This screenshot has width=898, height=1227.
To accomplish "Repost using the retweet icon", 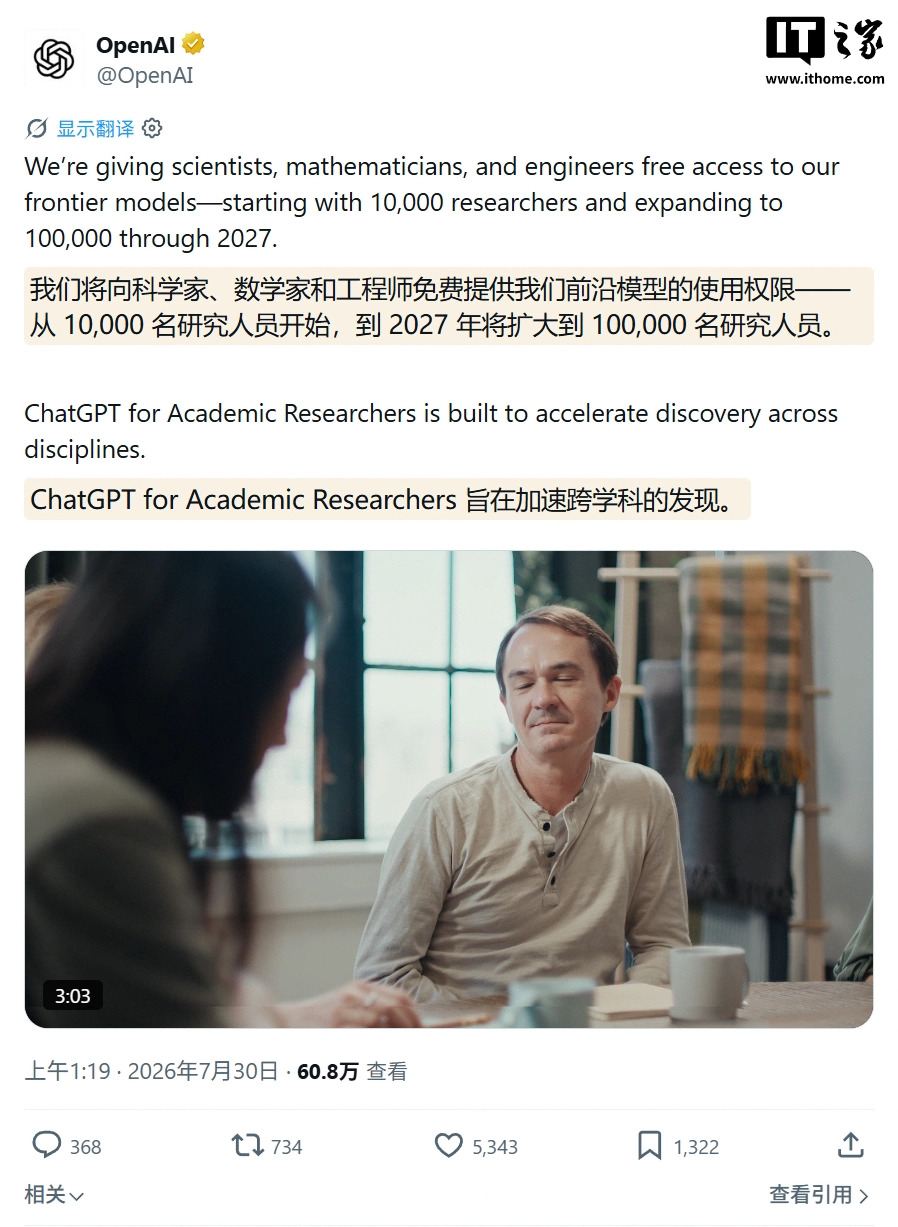I will [x=247, y=1145].
